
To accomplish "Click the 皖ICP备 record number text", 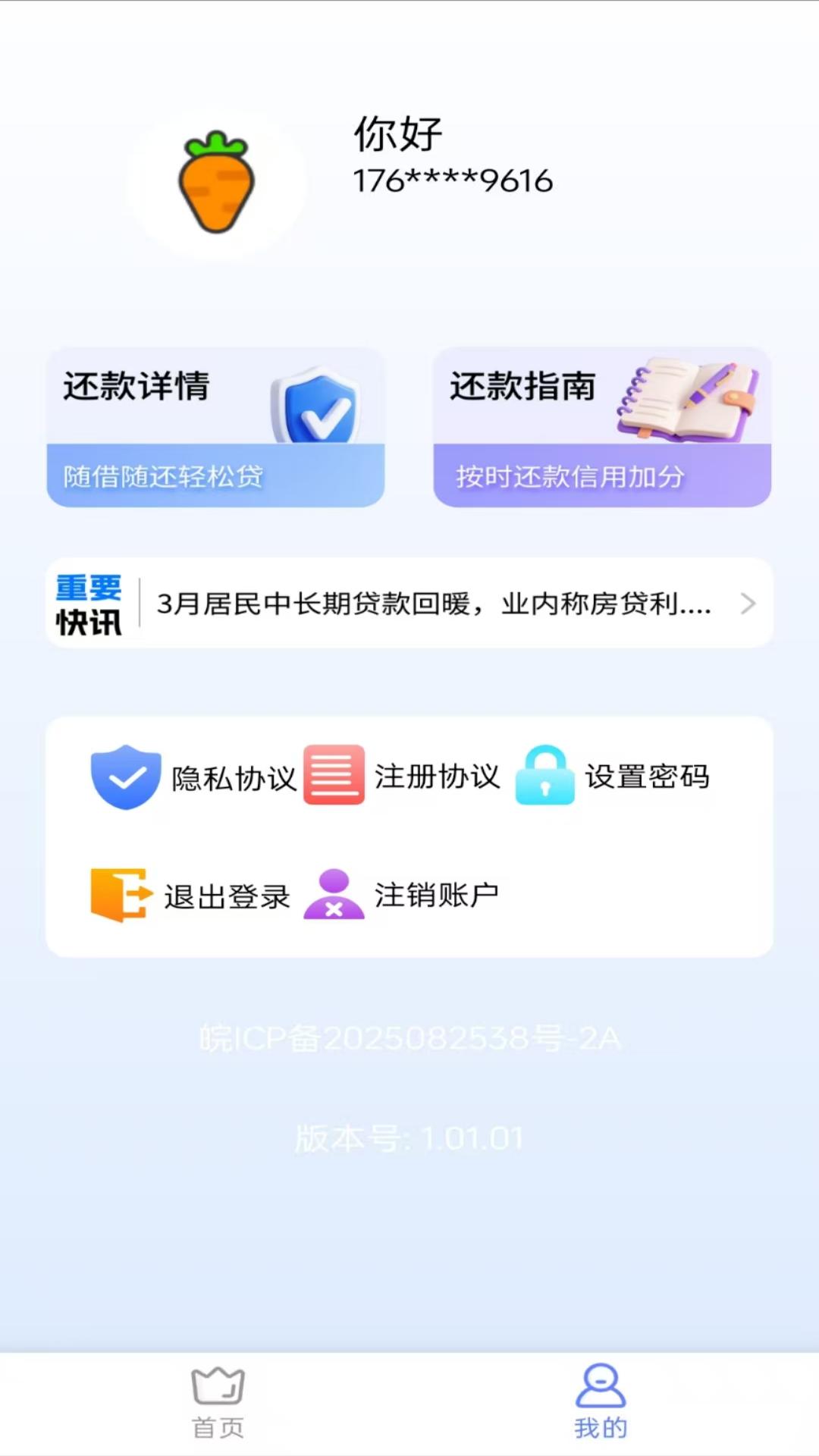I will click(409, 1039).
